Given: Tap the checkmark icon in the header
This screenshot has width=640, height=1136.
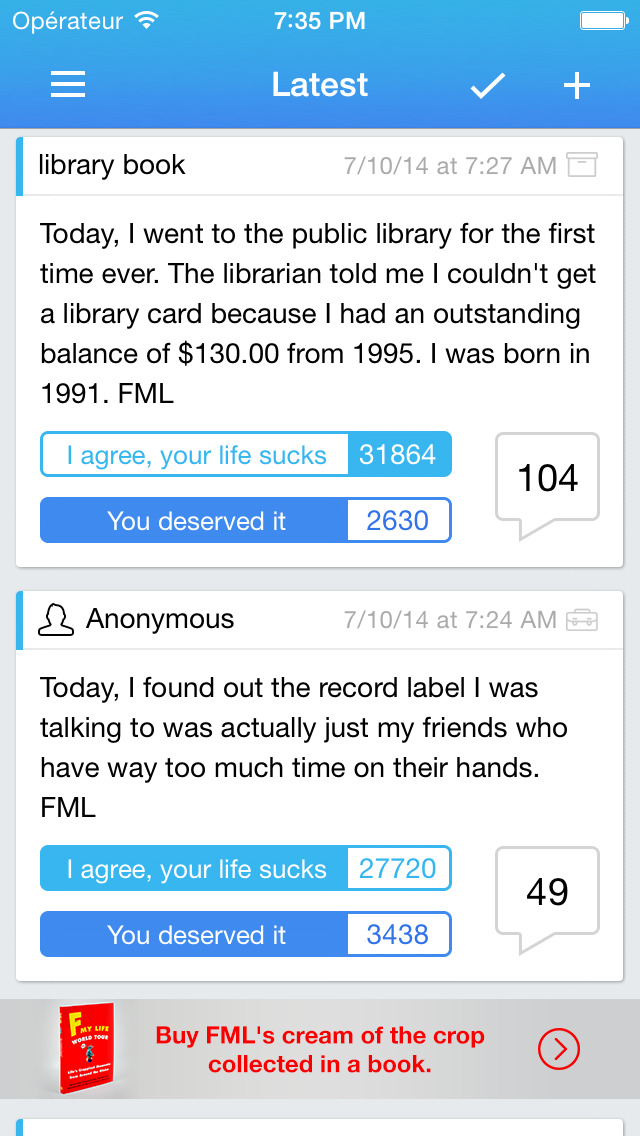Looking at the screenshot, I should tap(487, 85).
